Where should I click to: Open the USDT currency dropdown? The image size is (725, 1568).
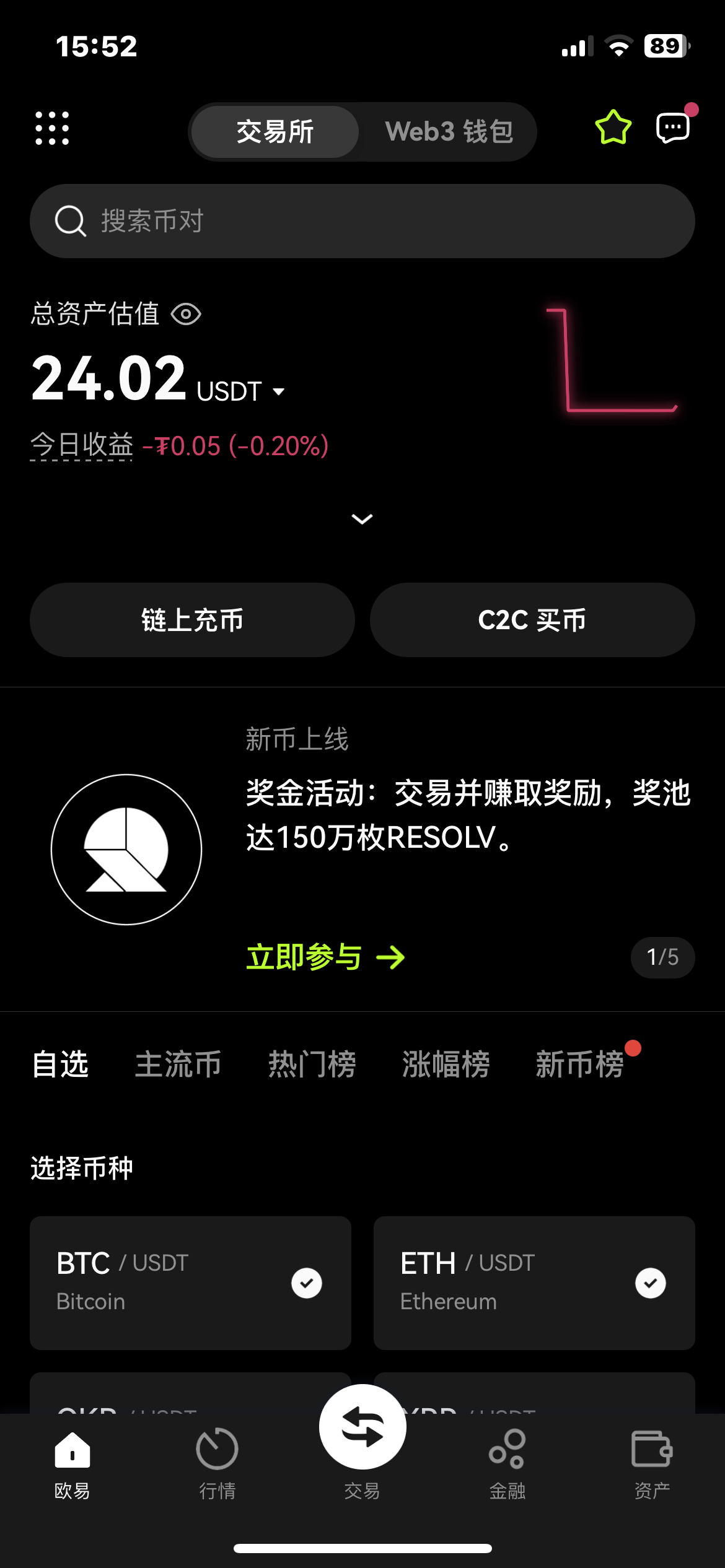[x=241, y=391]
